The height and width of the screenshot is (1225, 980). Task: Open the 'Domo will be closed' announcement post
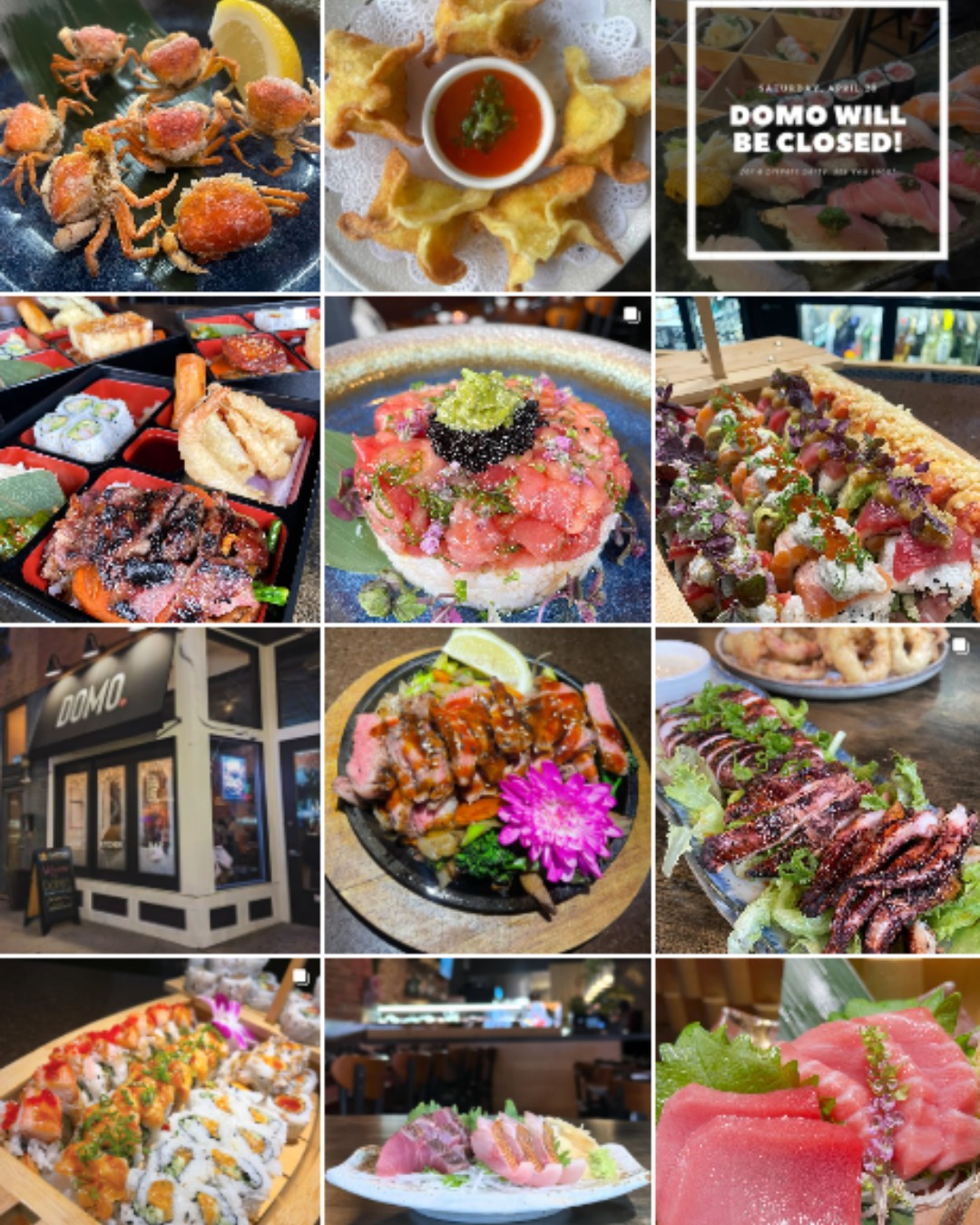click(818, 145)
